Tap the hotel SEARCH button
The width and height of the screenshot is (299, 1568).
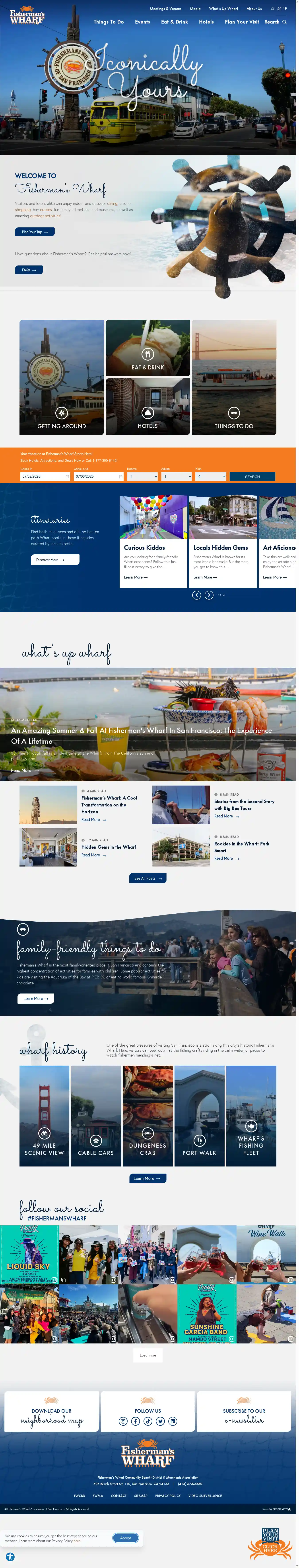[252, 477]
